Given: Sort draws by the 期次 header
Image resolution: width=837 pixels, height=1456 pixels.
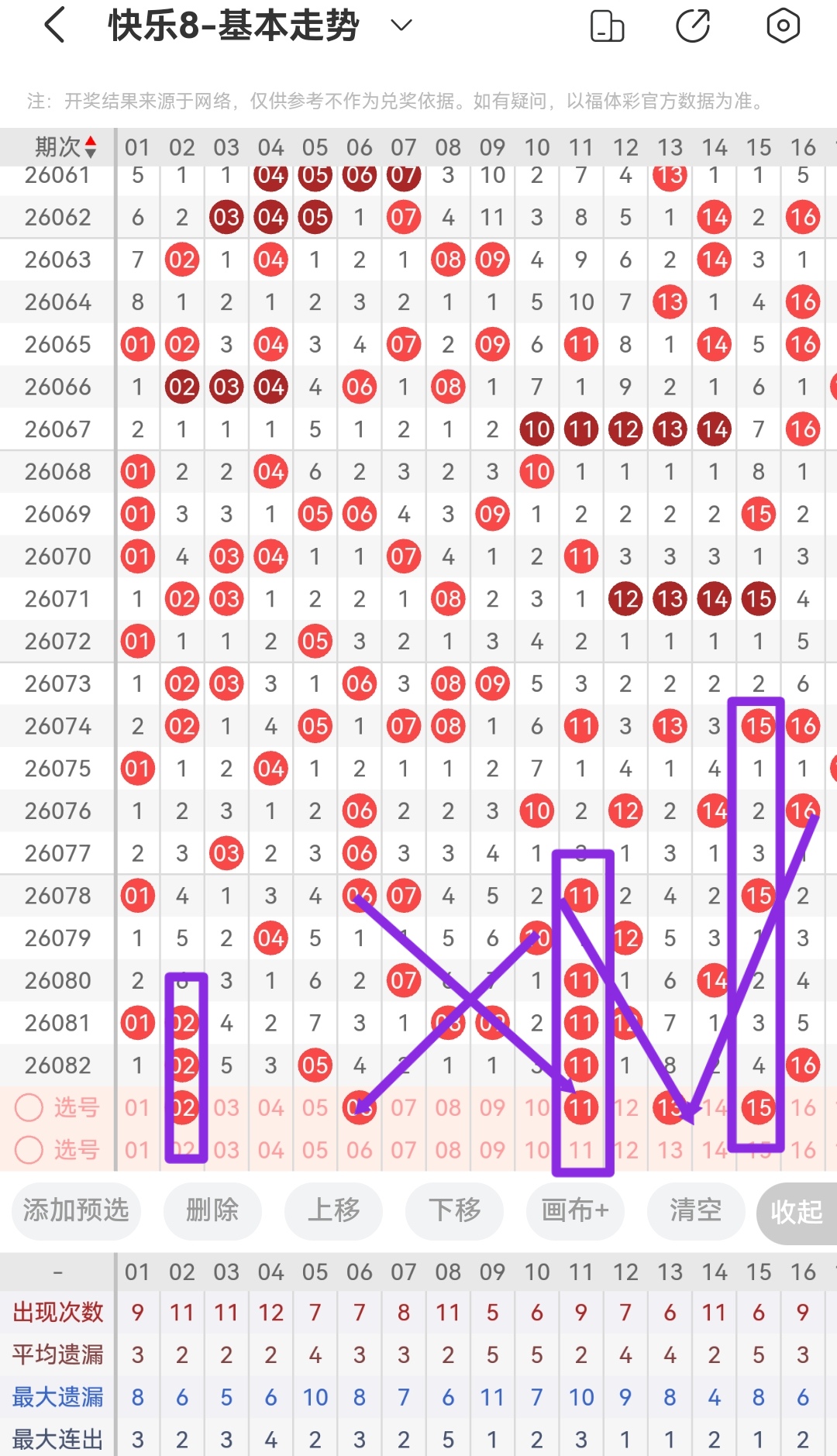Looking at the screenshot, I should point(65,146).
